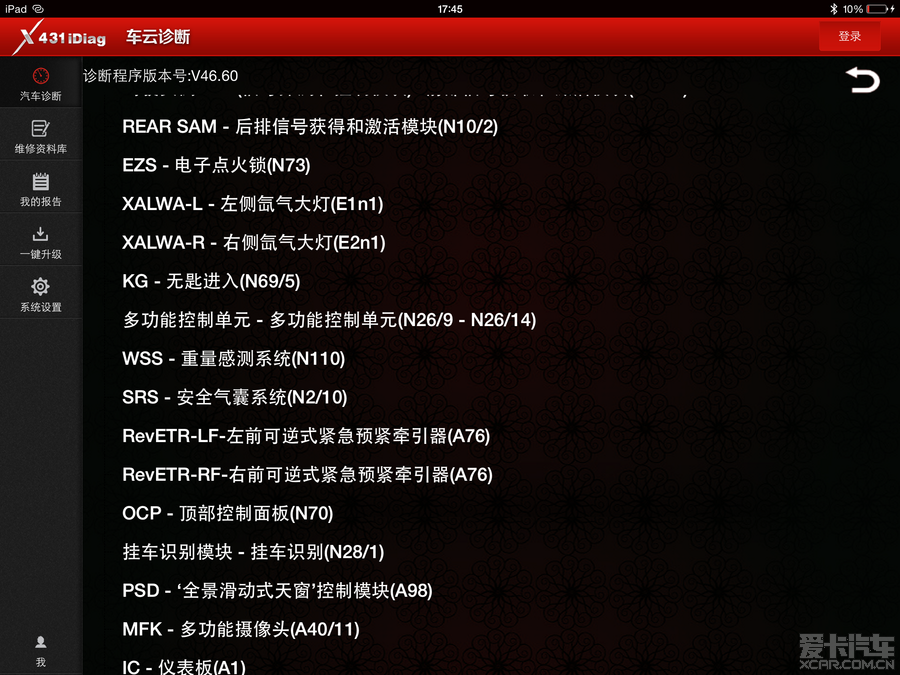Select KG 无匙进入 (N69/5)

coord(210,282)
